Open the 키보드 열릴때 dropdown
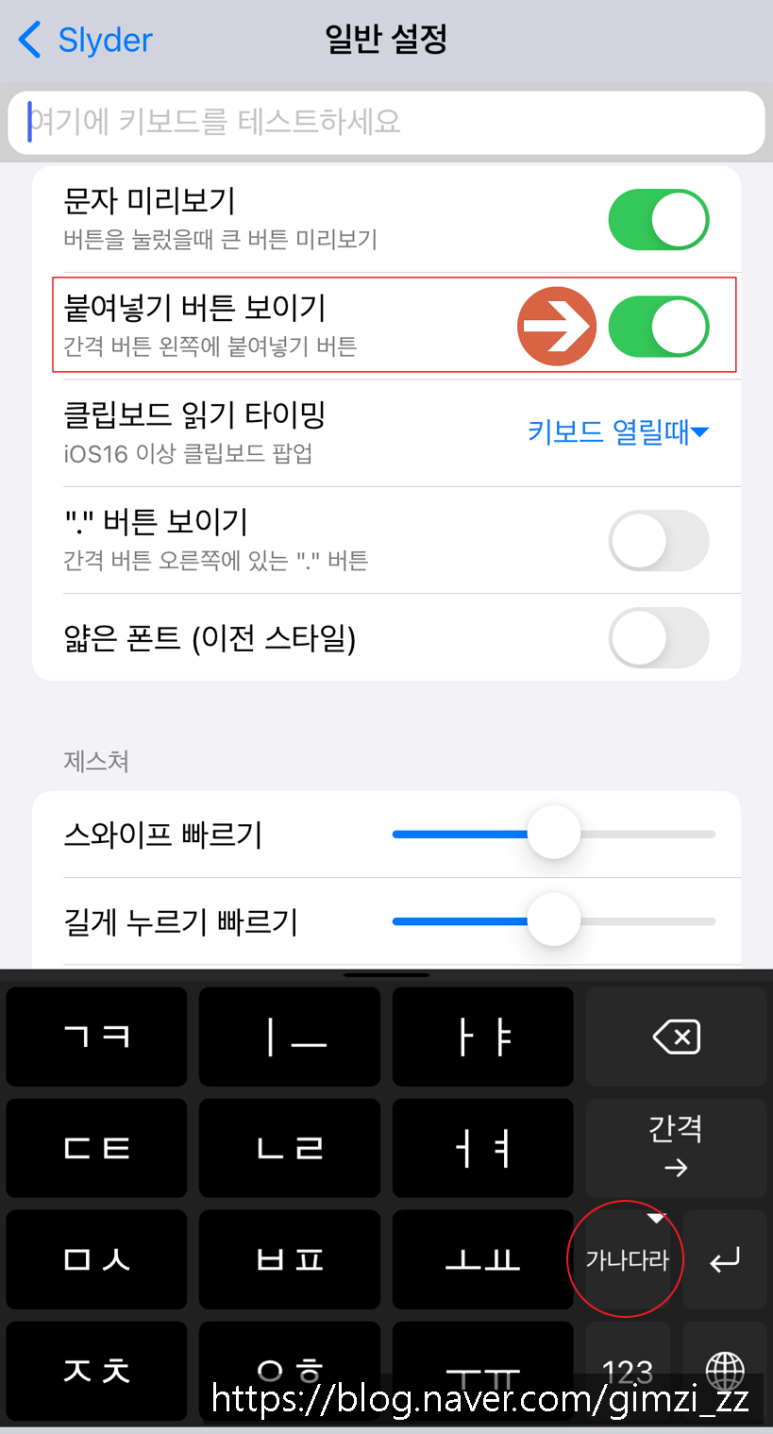This screenshot has height=1434, width=773. pyautogui.click(x=618, y=432)
